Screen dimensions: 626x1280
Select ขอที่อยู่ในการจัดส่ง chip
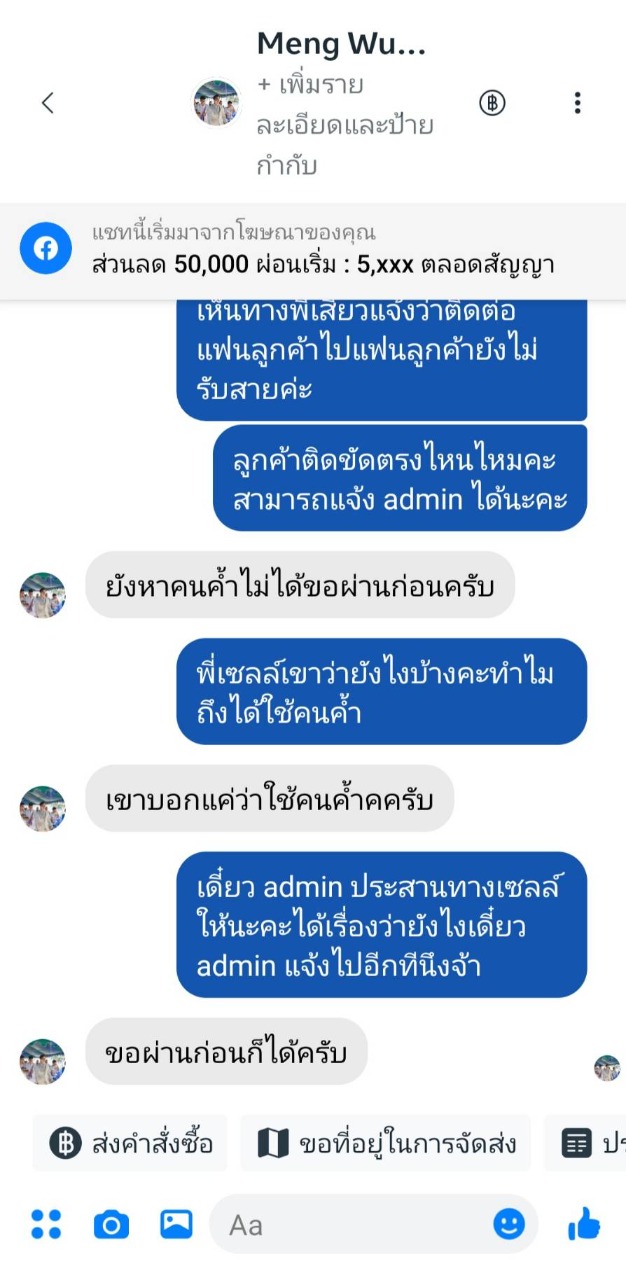tap(385, 1143)
